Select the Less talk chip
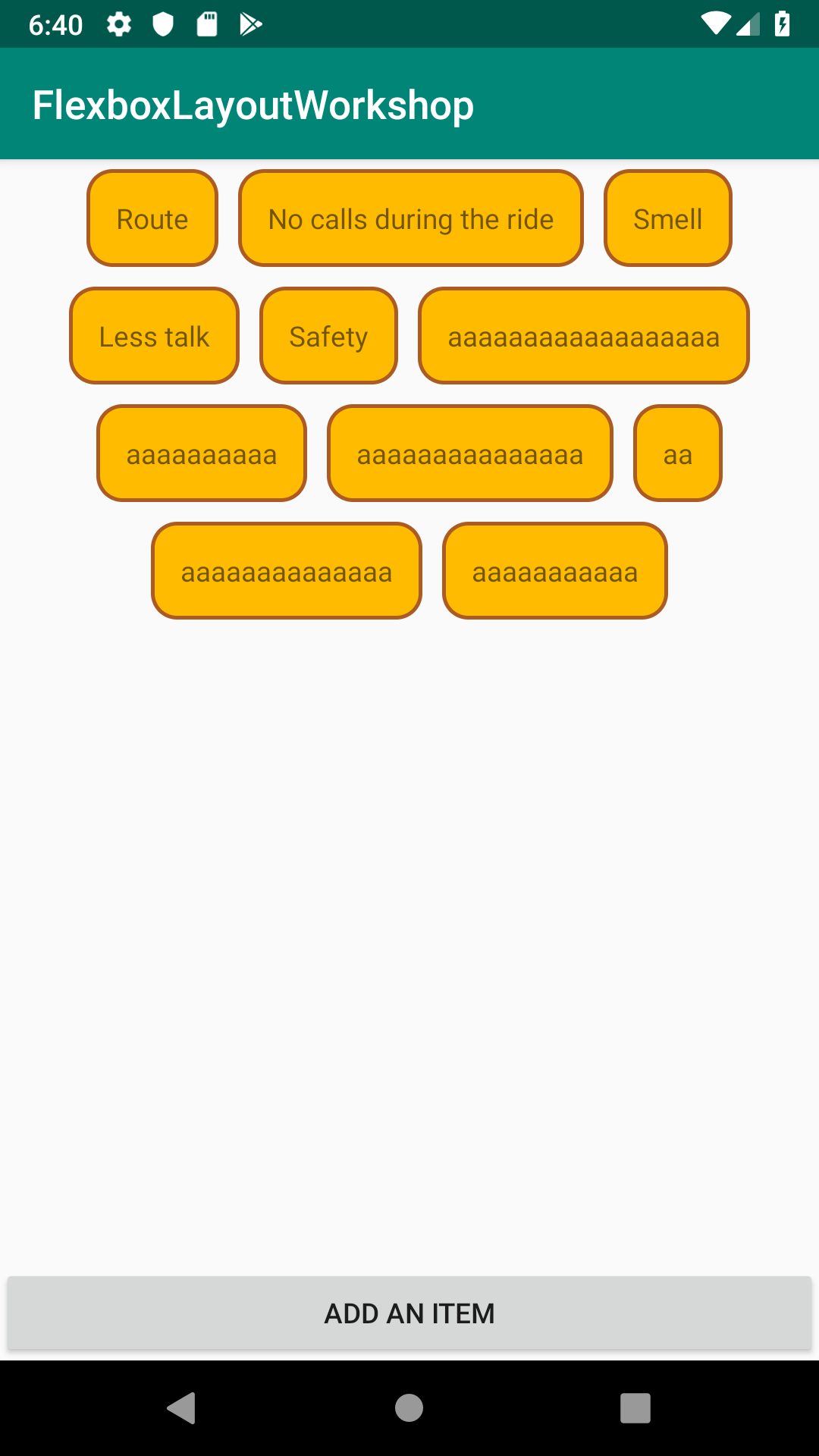 [154, 337]
